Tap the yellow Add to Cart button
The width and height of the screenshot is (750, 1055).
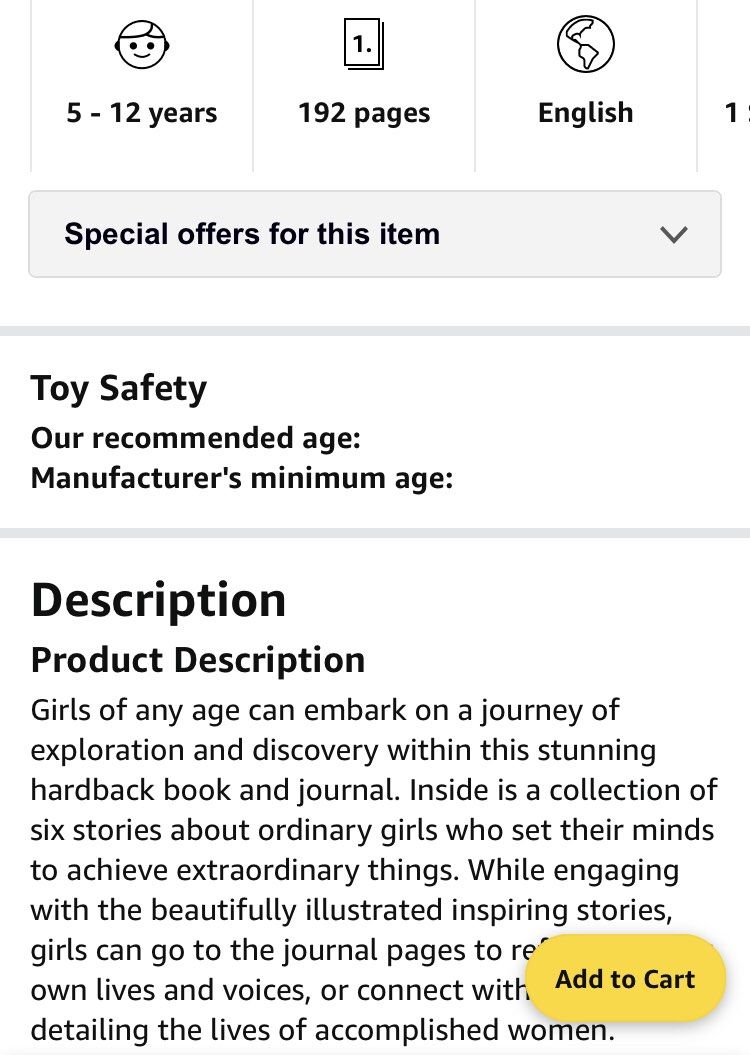[x=625, y=979]
